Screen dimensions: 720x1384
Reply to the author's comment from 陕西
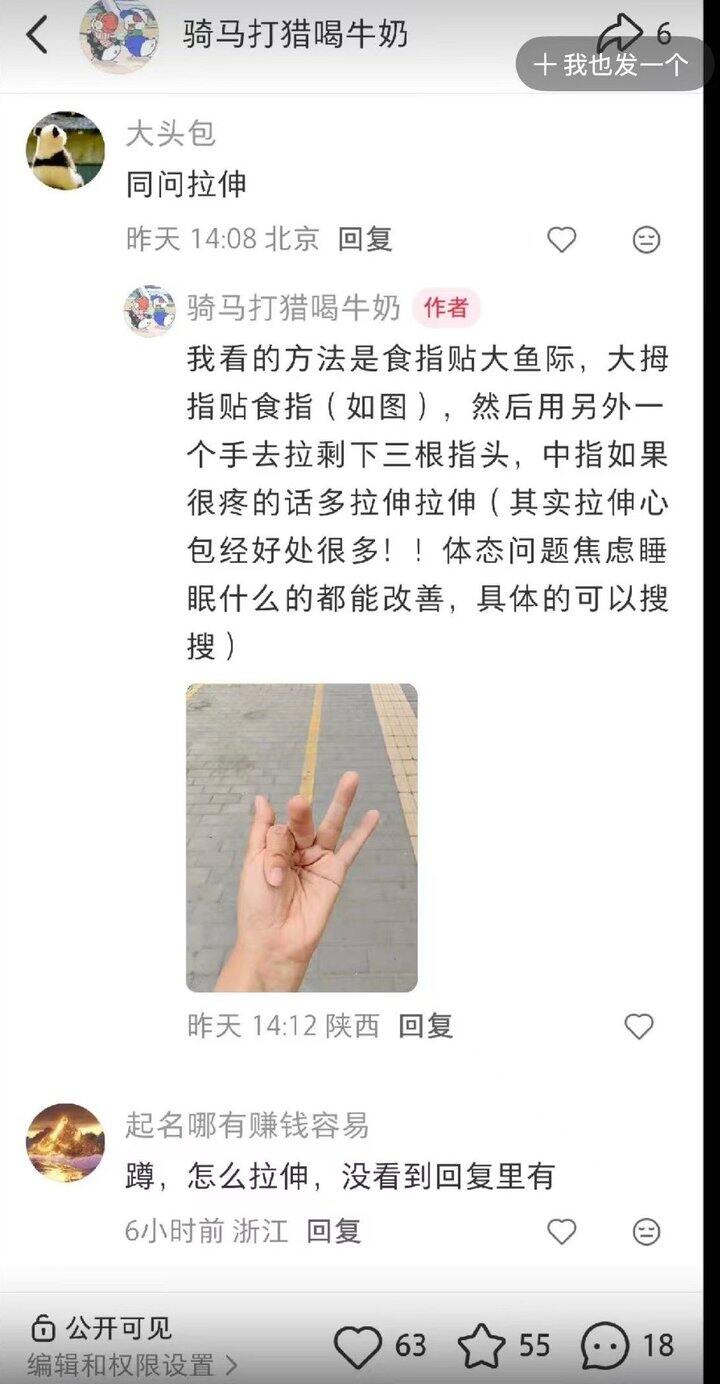pyautogui.click(x=425, y=1026)
